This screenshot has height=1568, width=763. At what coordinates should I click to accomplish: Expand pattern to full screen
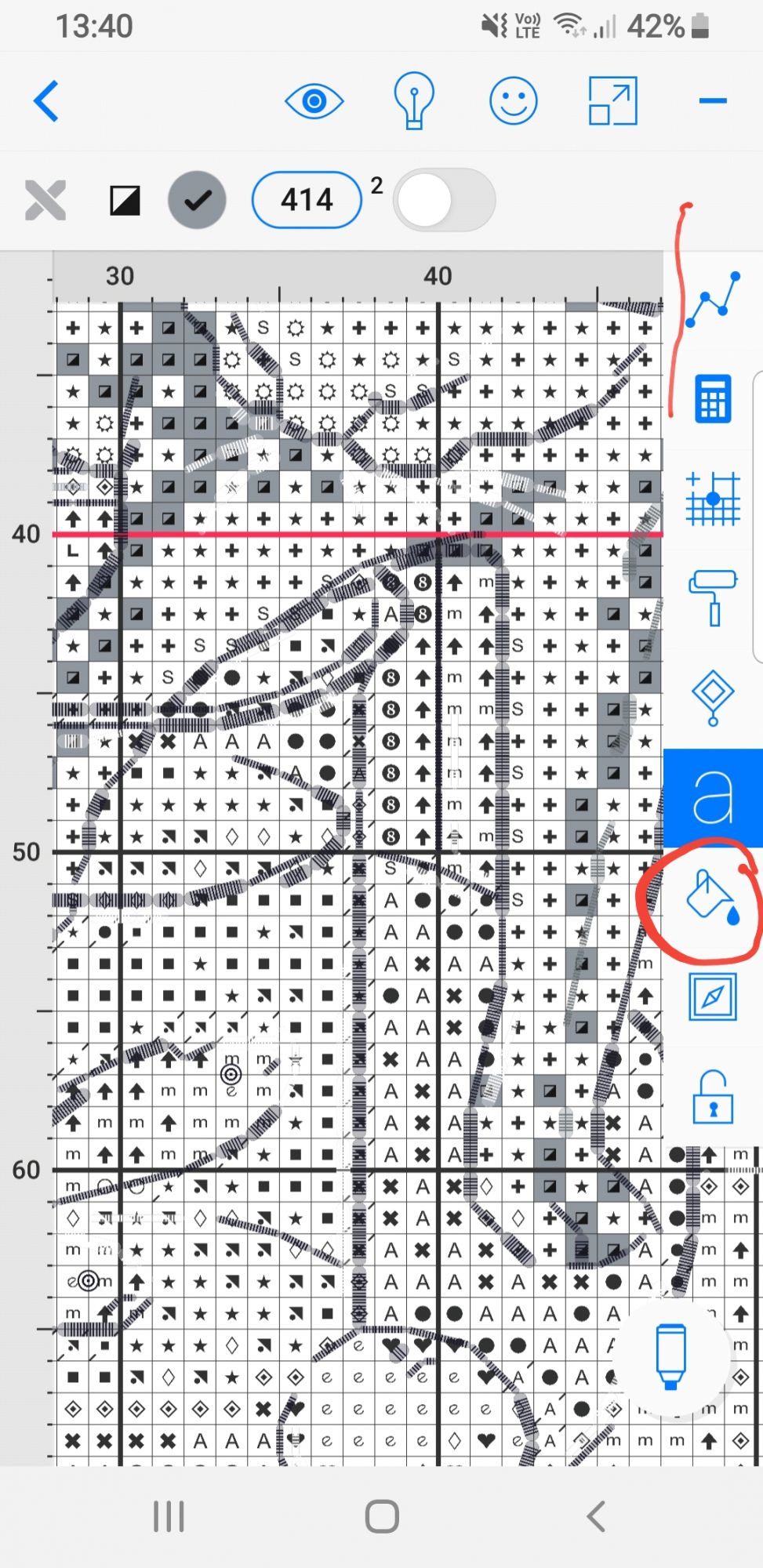point(612,101)
